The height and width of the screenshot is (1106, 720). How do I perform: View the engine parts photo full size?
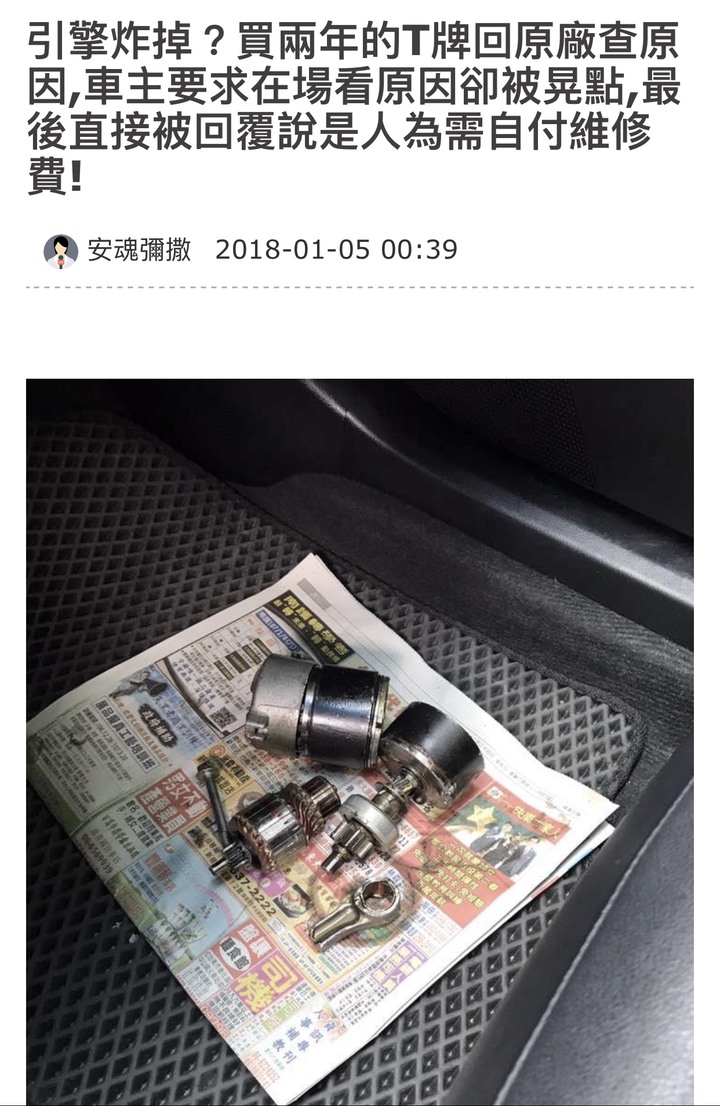360,740
